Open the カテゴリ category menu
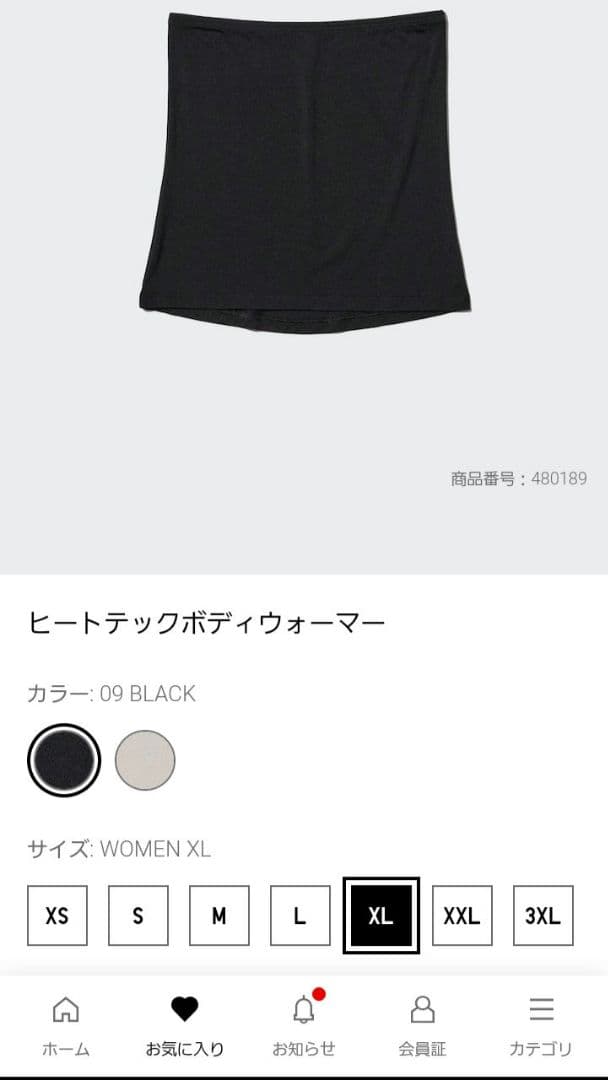608x1080 pixels. (x=541, y=1026)
